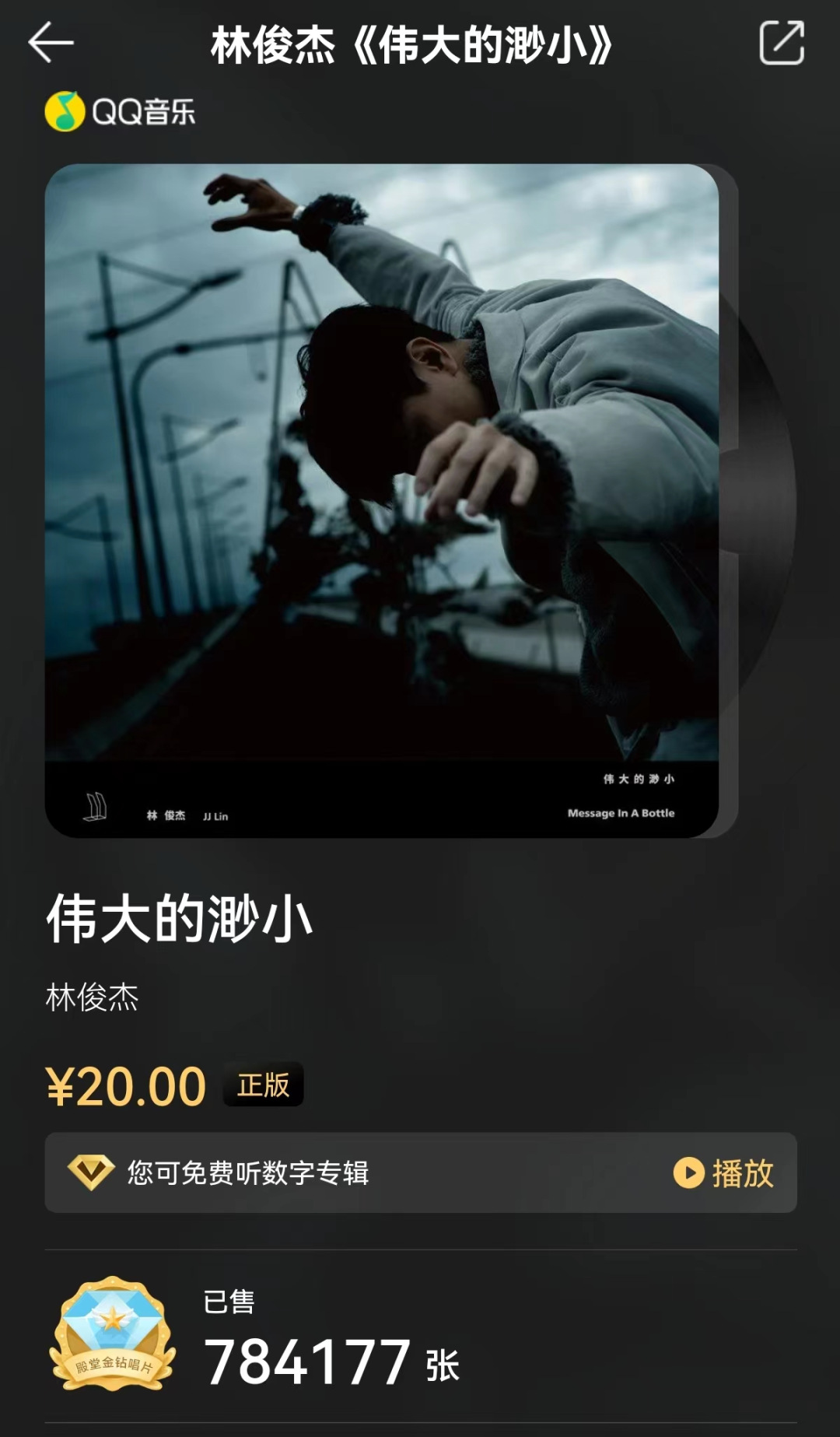Screen dimensions: 840x1437
Task: Open artist 林俊杰's page
Action: (x=92, y=997)
